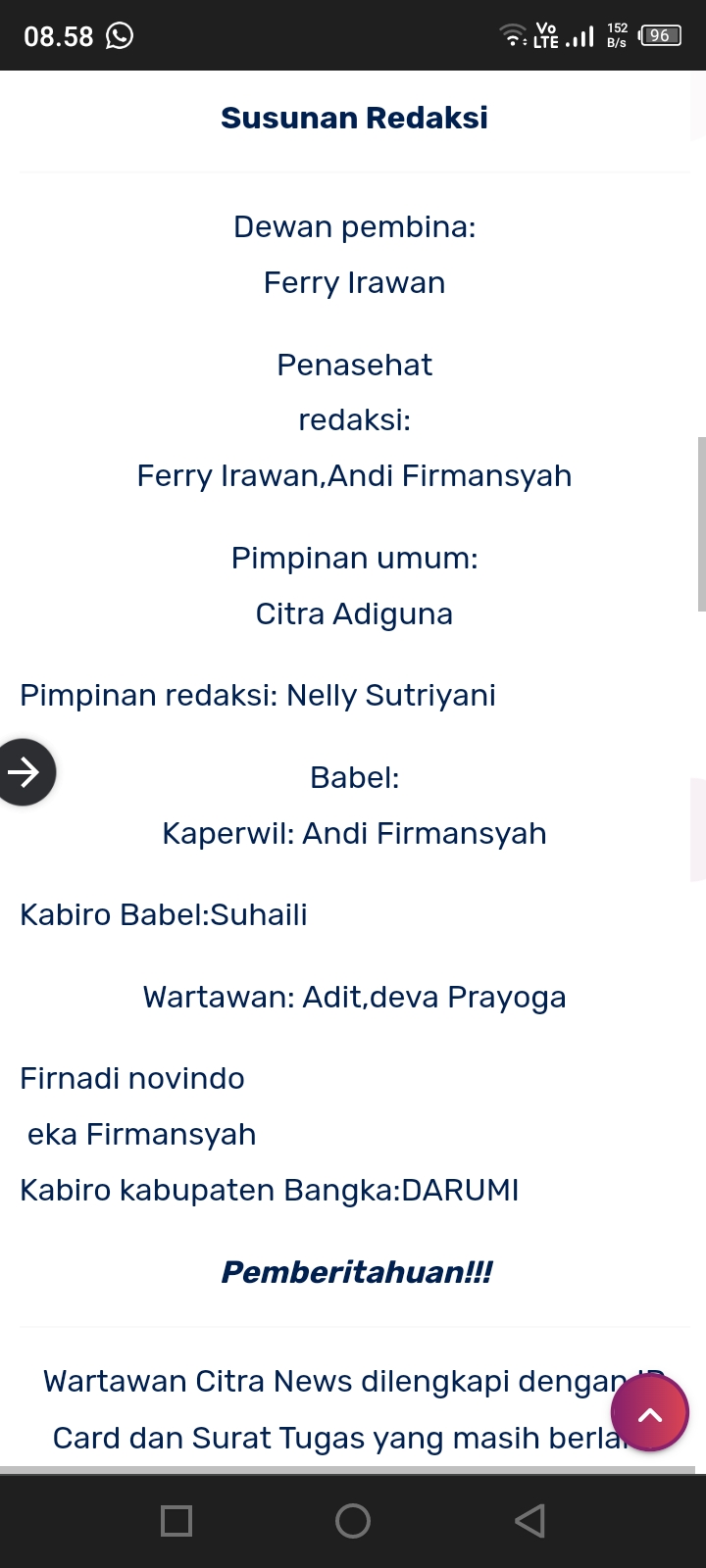Open the side arrow panel button

pos(25,772)
